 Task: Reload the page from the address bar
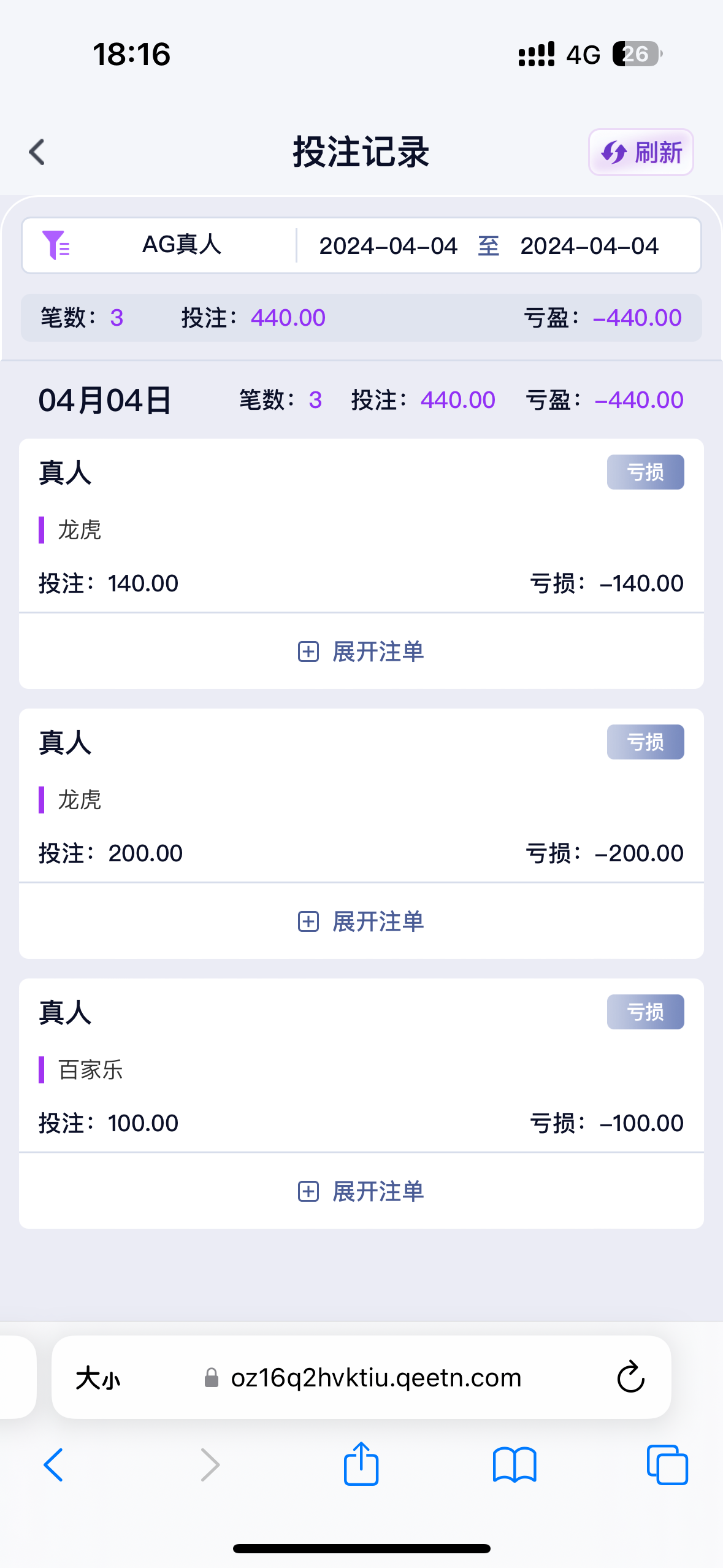tap(630, 1378)
